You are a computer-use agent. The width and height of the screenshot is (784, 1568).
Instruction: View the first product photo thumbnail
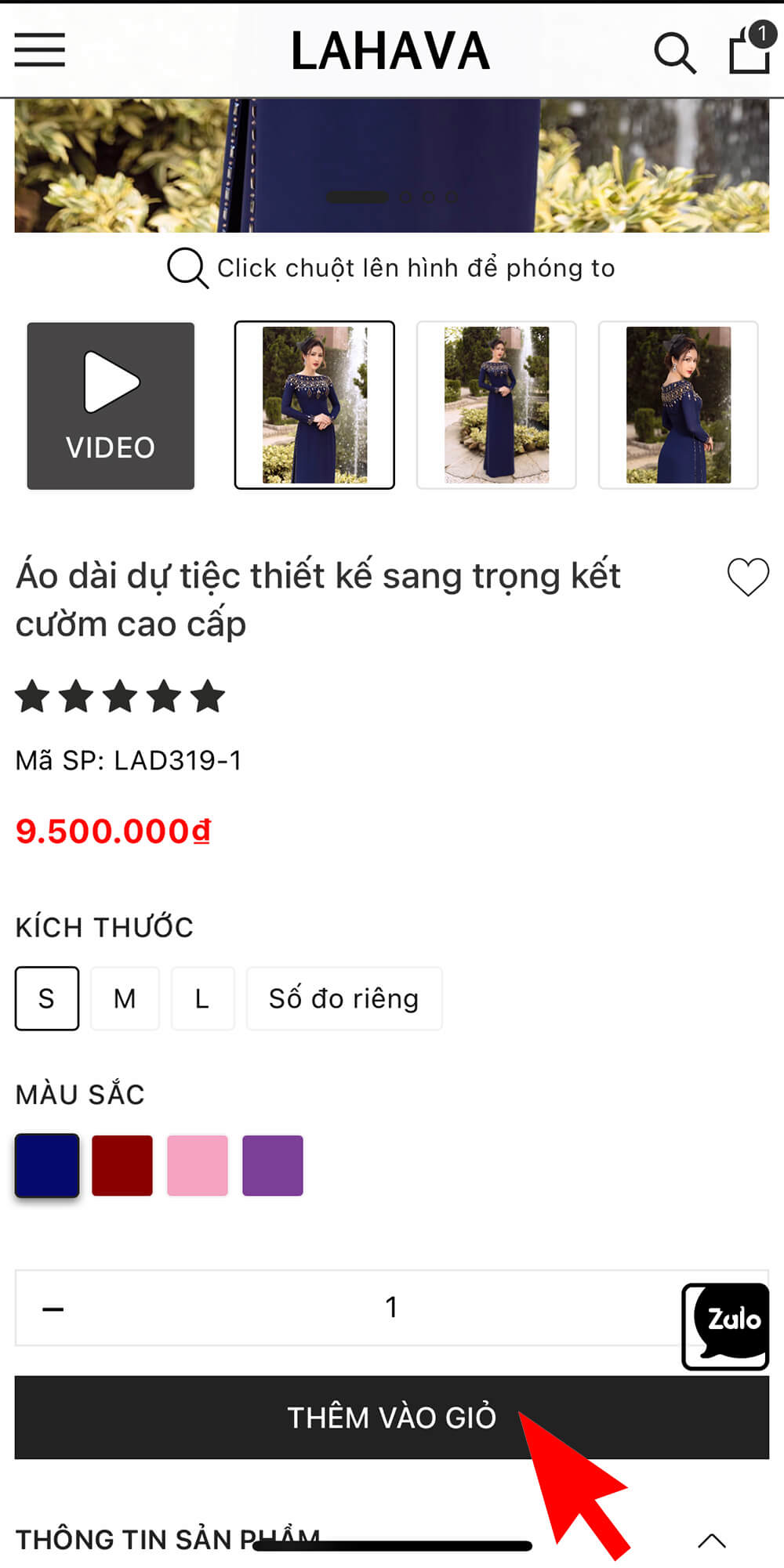[x=314, y=405]
